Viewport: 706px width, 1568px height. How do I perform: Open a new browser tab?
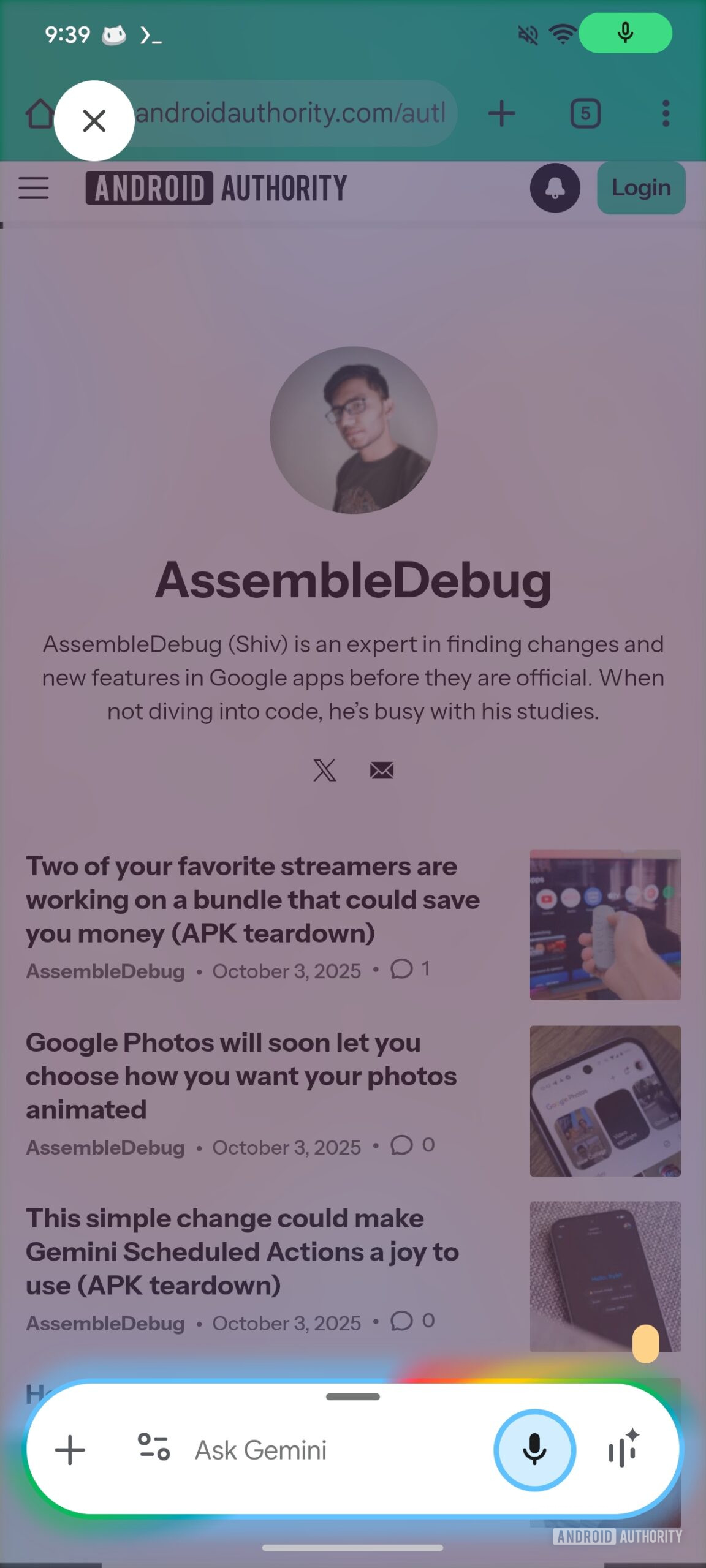(501, 114)
